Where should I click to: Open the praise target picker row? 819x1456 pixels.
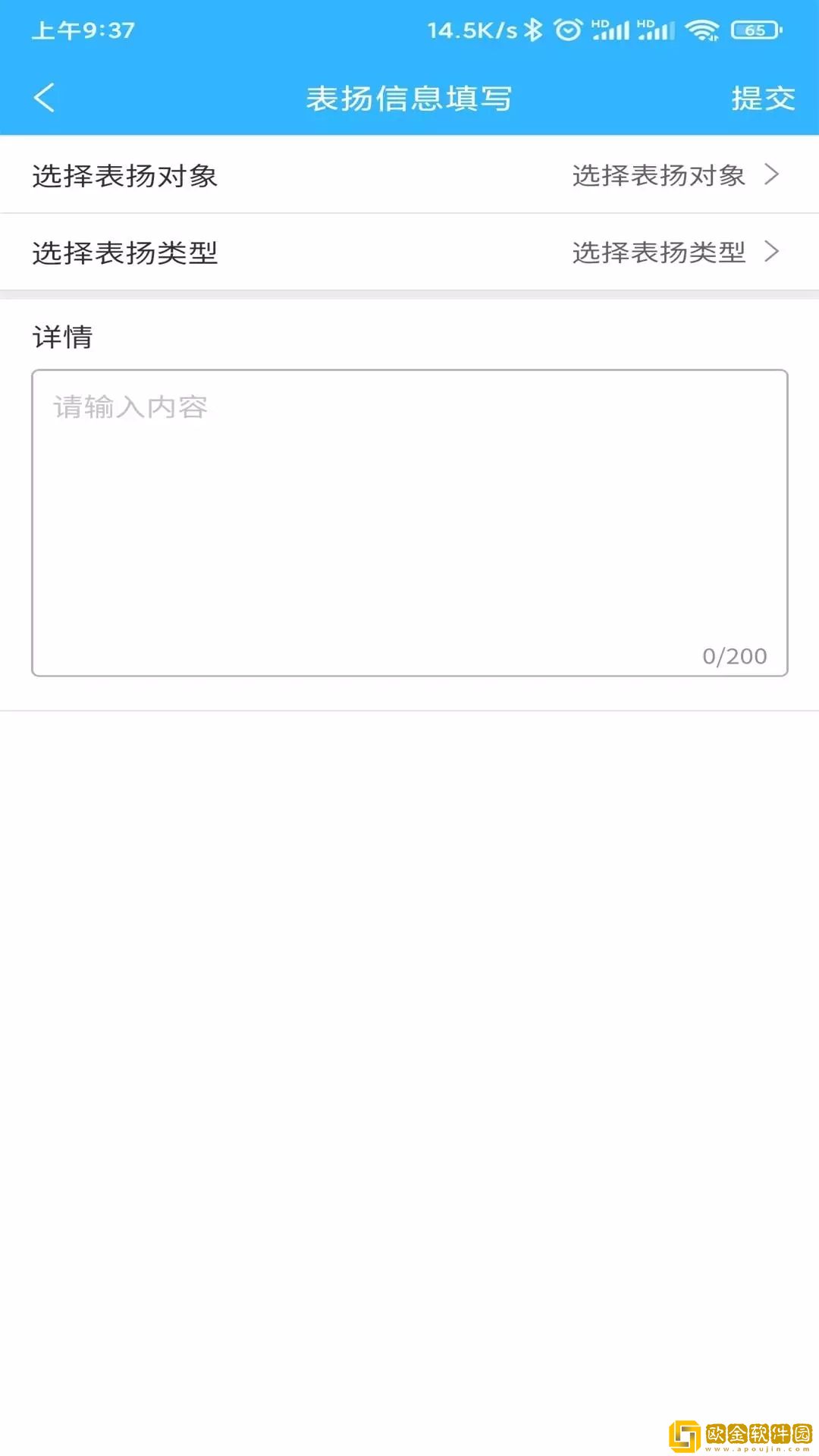(x=409, y=174)
